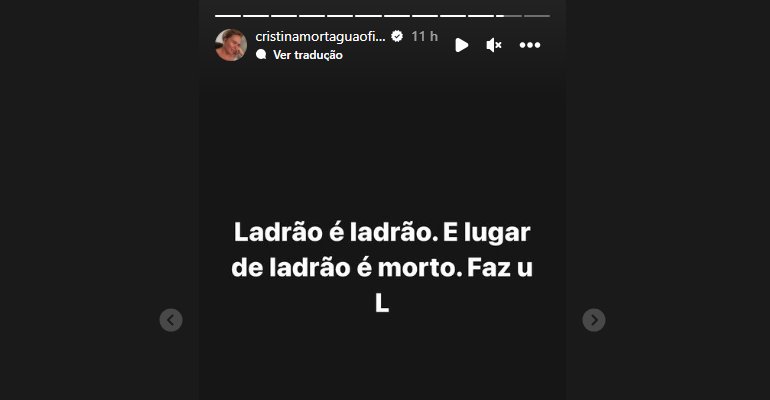
Task: Skip to the next story
Action: tap(594, 320)
